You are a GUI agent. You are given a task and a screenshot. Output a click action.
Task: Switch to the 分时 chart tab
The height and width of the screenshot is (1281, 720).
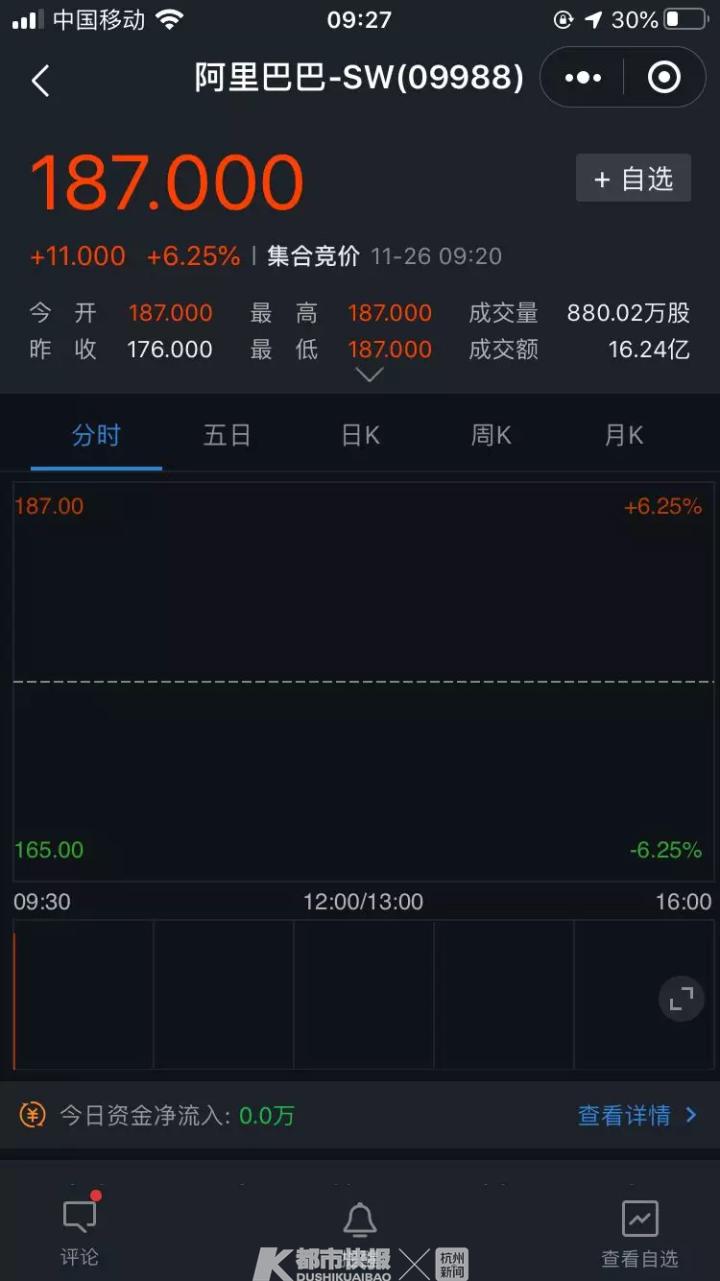[96, 435]
